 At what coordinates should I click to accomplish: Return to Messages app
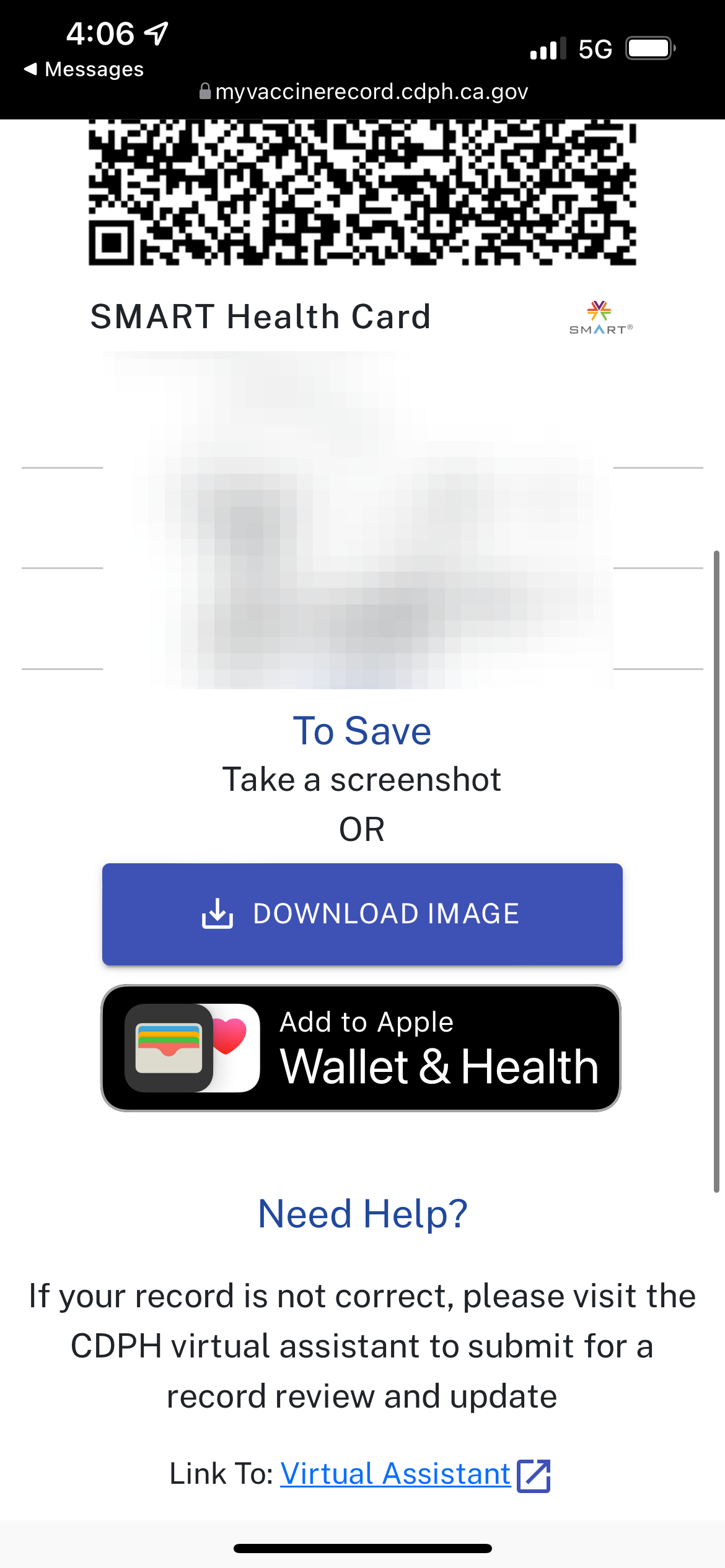point(84,69)
